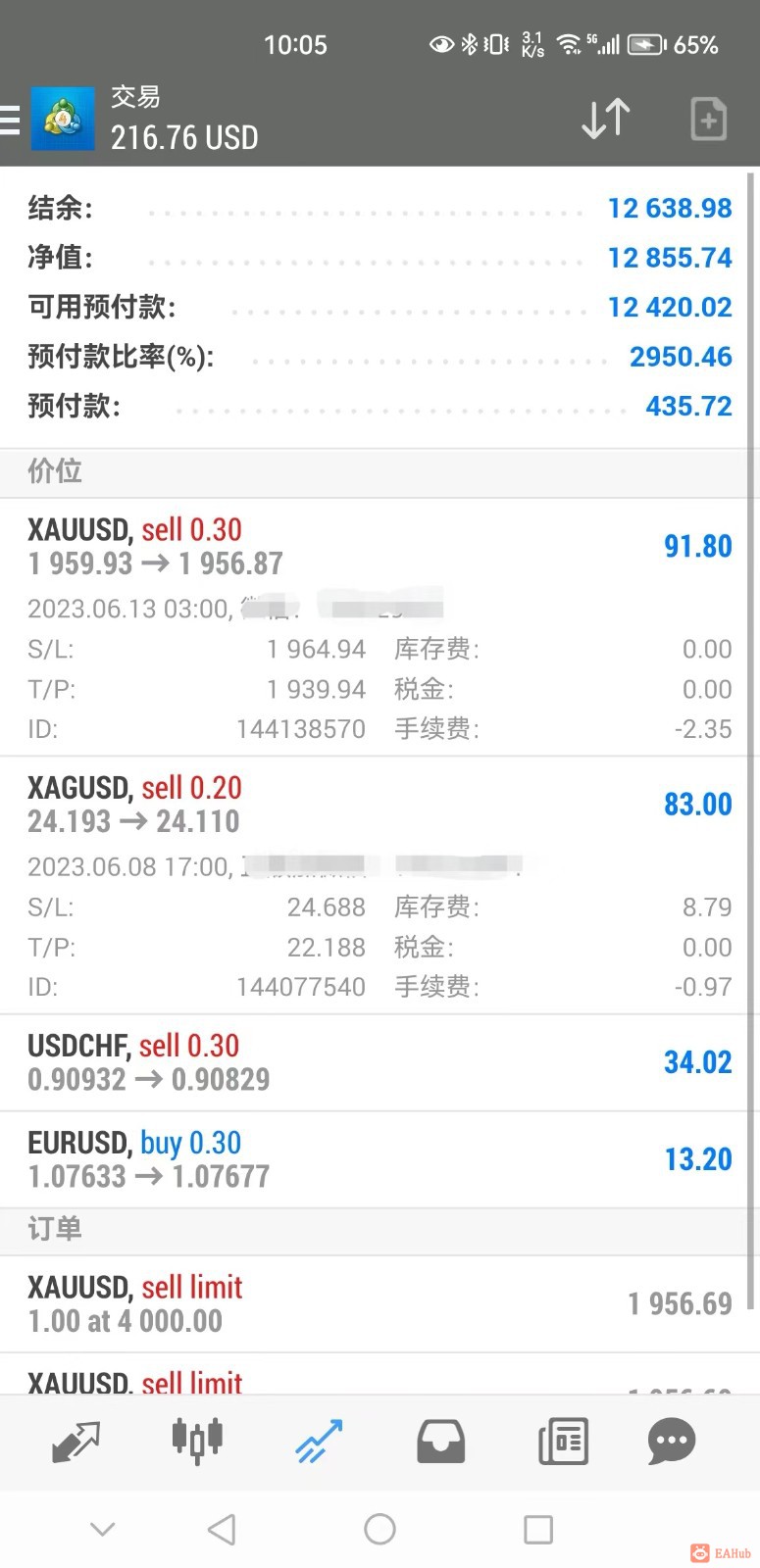Switch to the chart tab
The height and width of the screenshot is (1568, 760).
pyautogui.click(x=197, y=1443)
